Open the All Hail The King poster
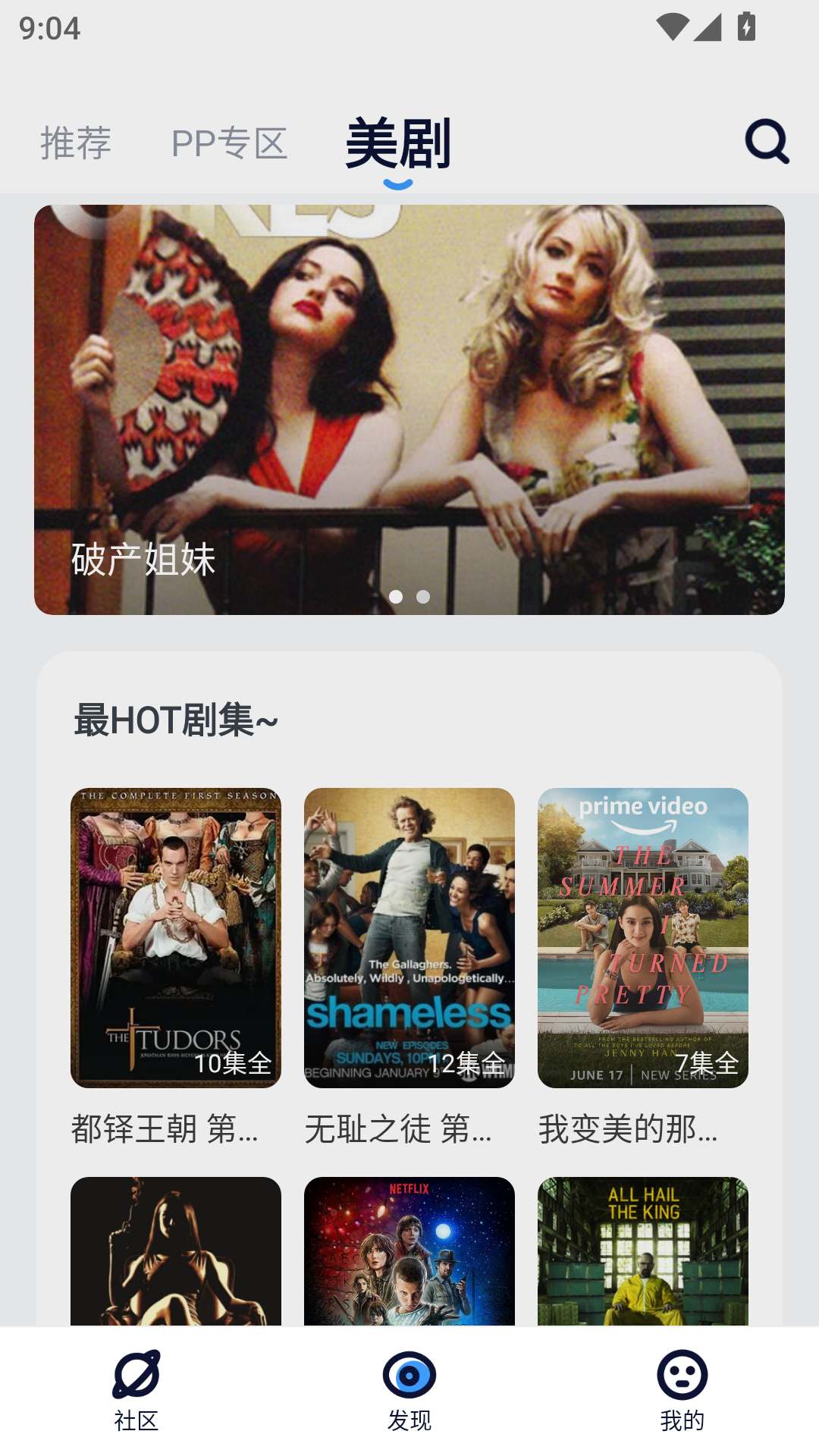The width and height of the screenshot is (819, 1456). (x=643, y=1251)
